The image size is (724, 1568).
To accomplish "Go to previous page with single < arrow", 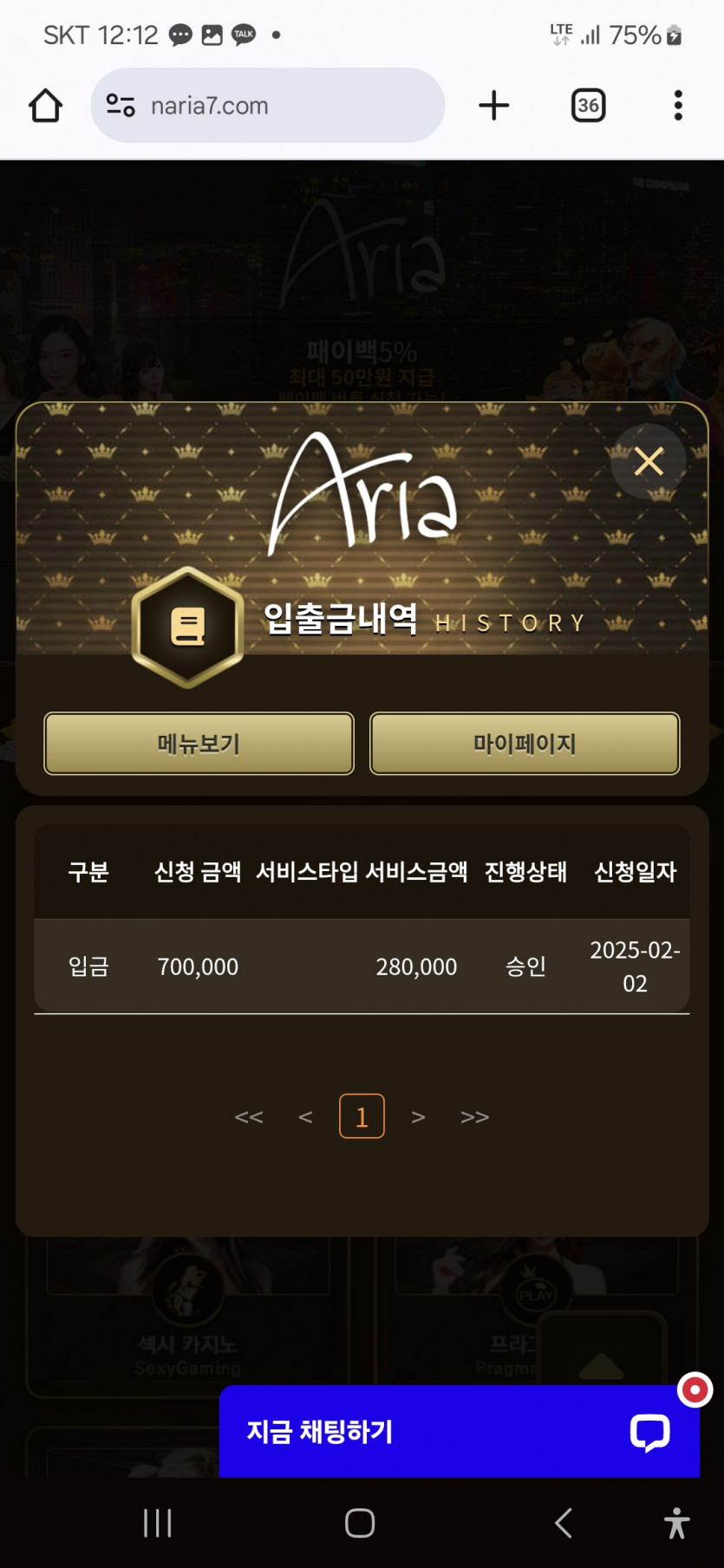I will 305,1117.
